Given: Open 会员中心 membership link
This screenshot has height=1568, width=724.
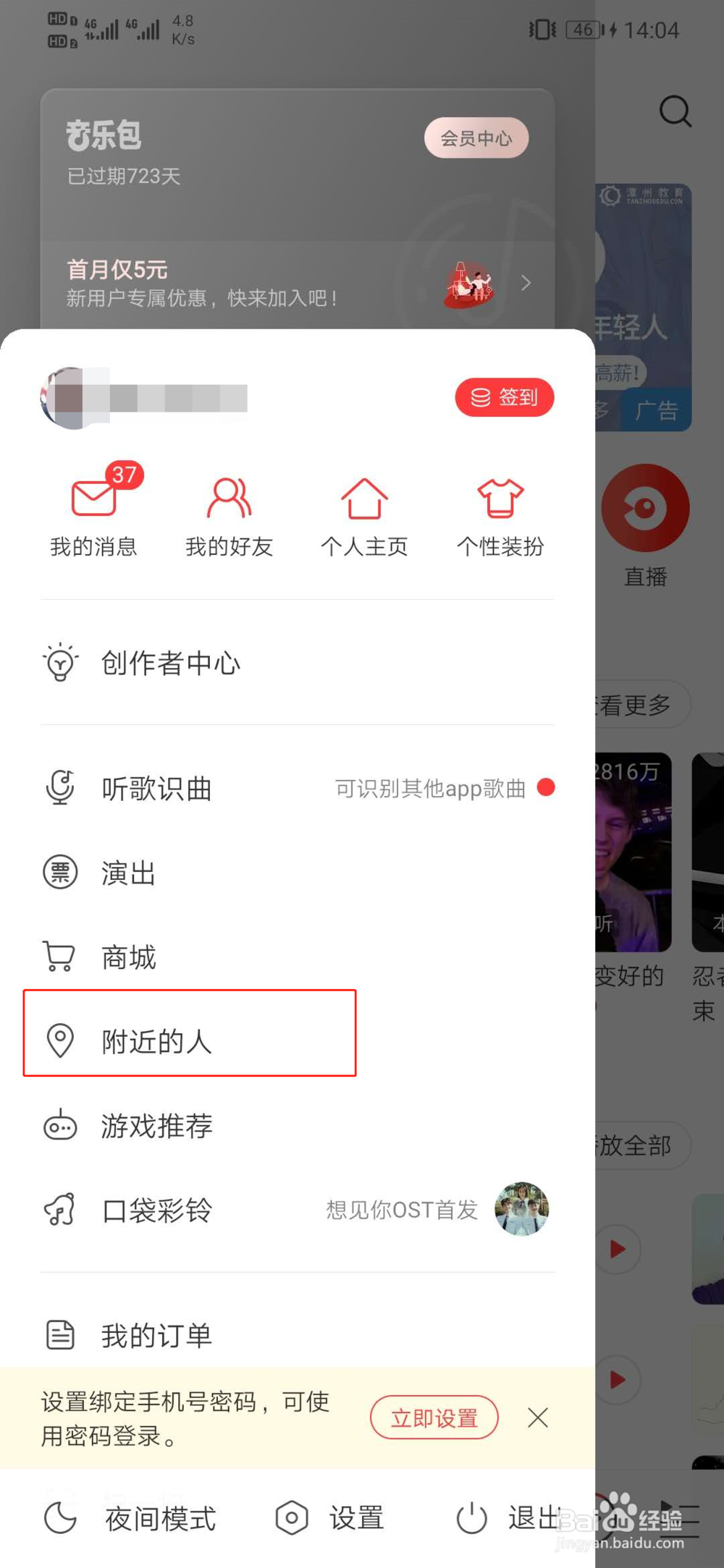Looking at the screenshot, I should [x=476, y=137].
